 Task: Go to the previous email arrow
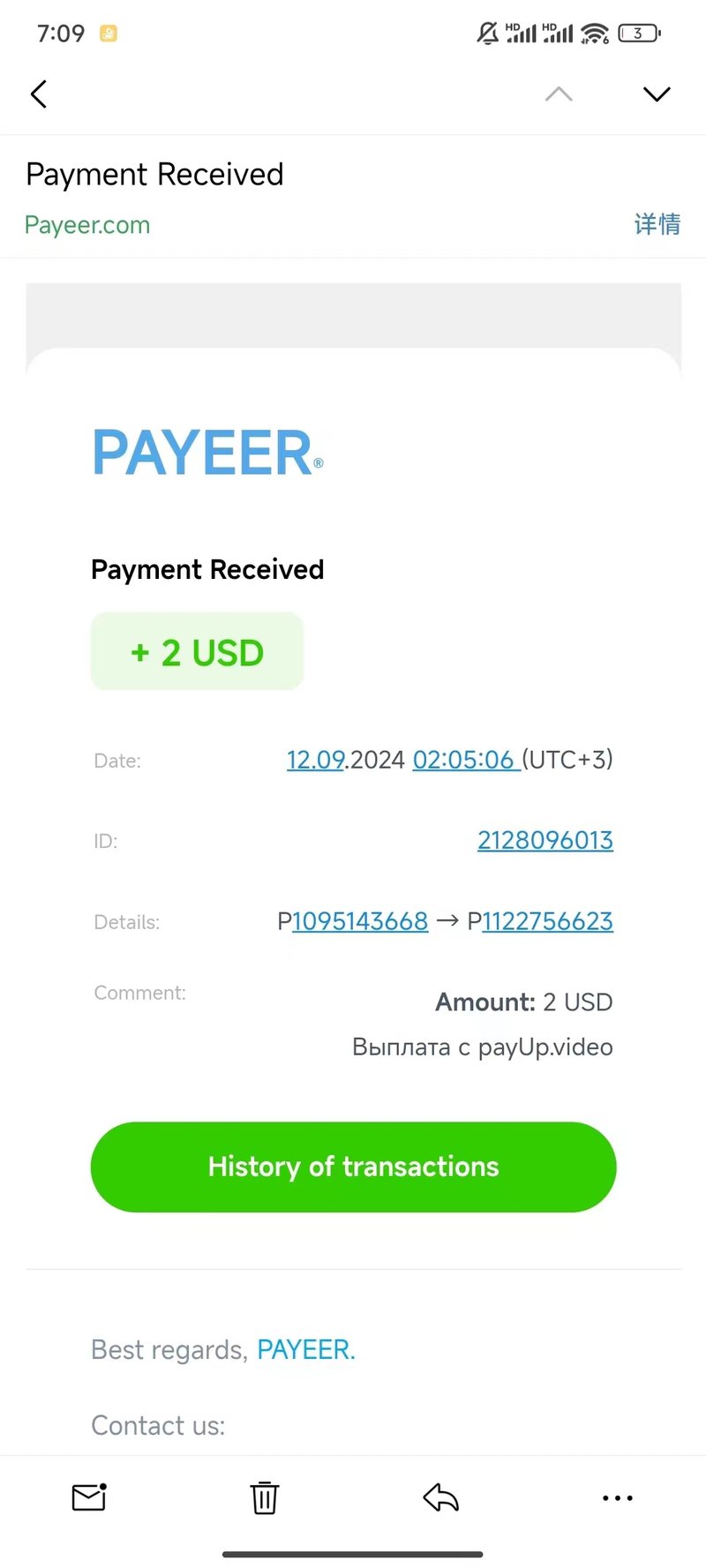pos(559,94)
